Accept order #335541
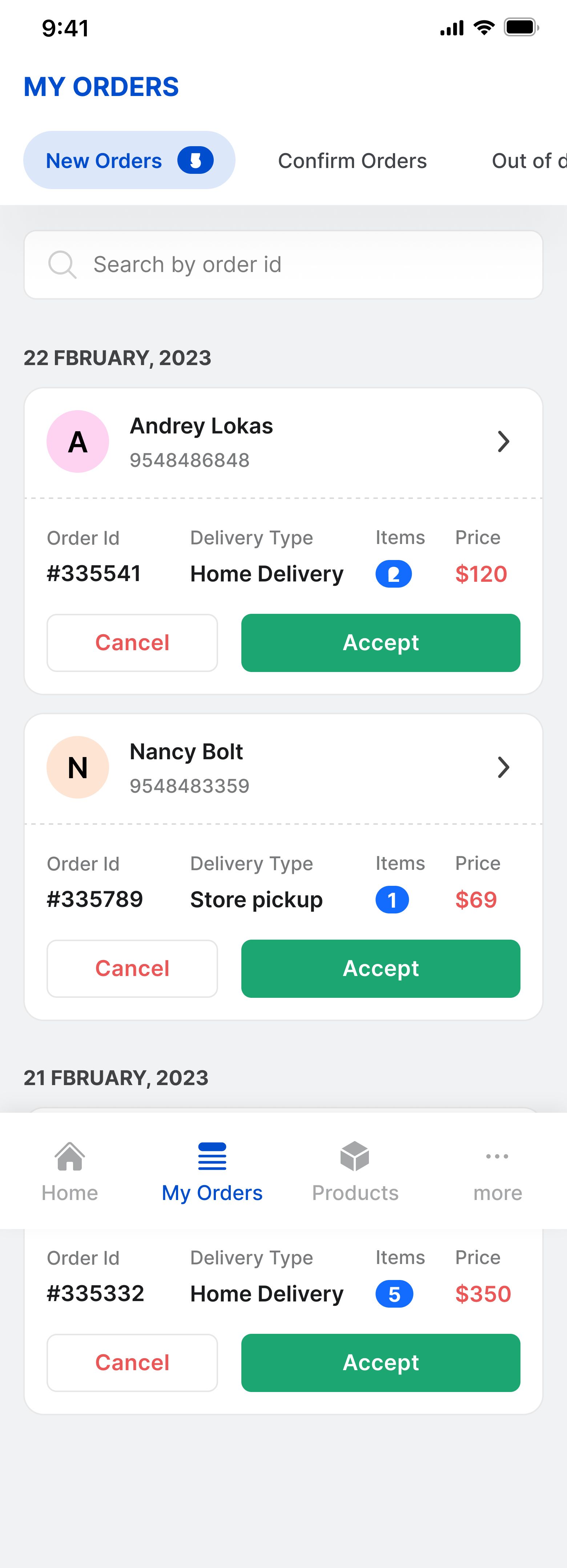This screenshot has height=1568, width=567. [x=380, y=643]
